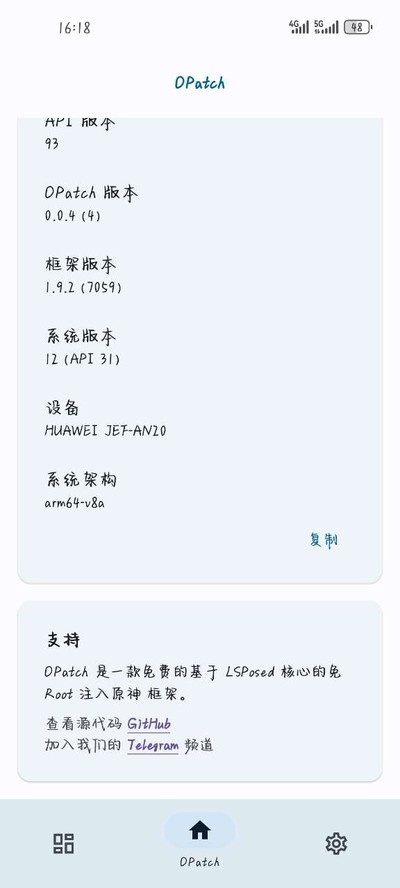Image resolution: width=400 pixels, height=888 pixels.
Task: Switch to the modules grid tab
Action: pos(63,843)
